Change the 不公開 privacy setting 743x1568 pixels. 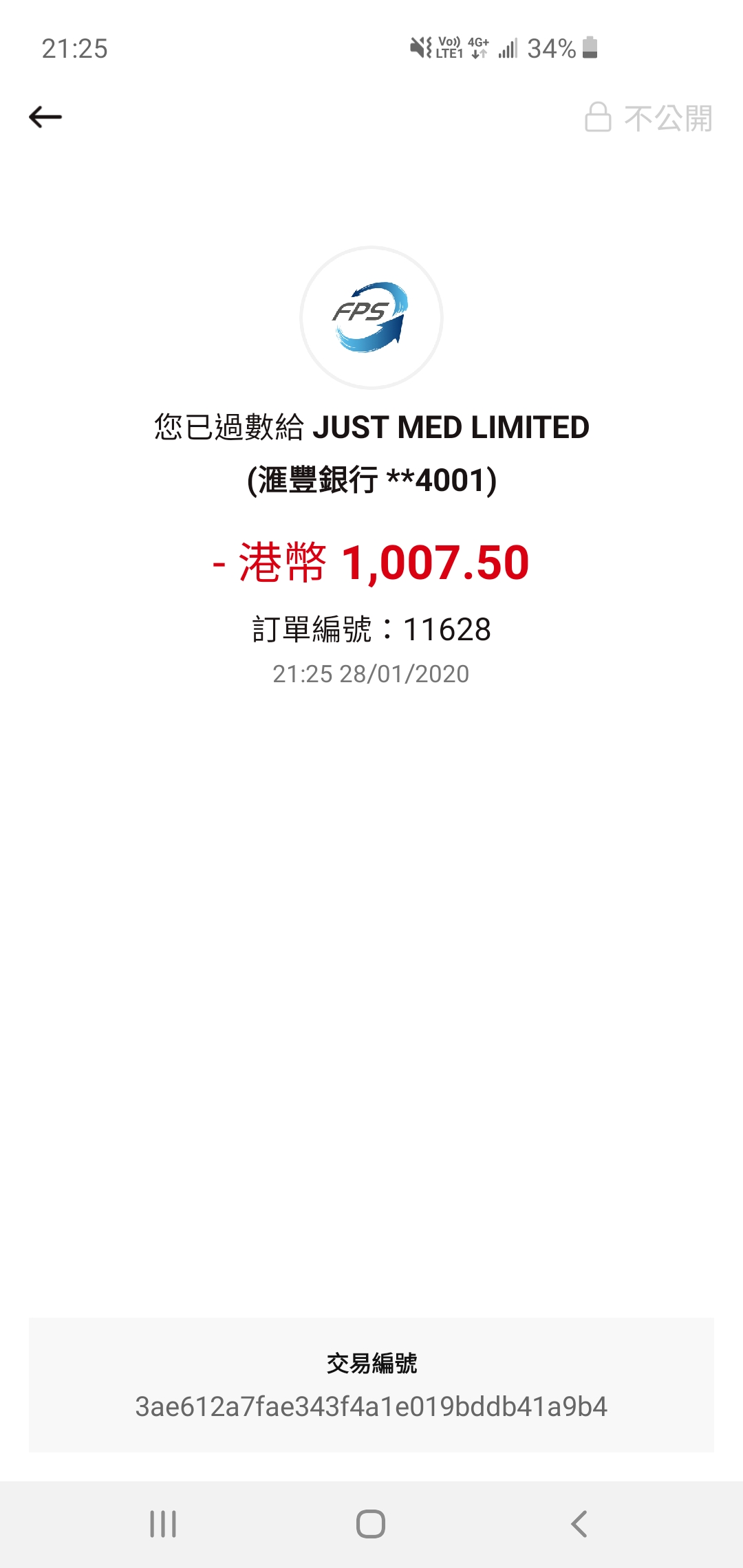point(648,118)
